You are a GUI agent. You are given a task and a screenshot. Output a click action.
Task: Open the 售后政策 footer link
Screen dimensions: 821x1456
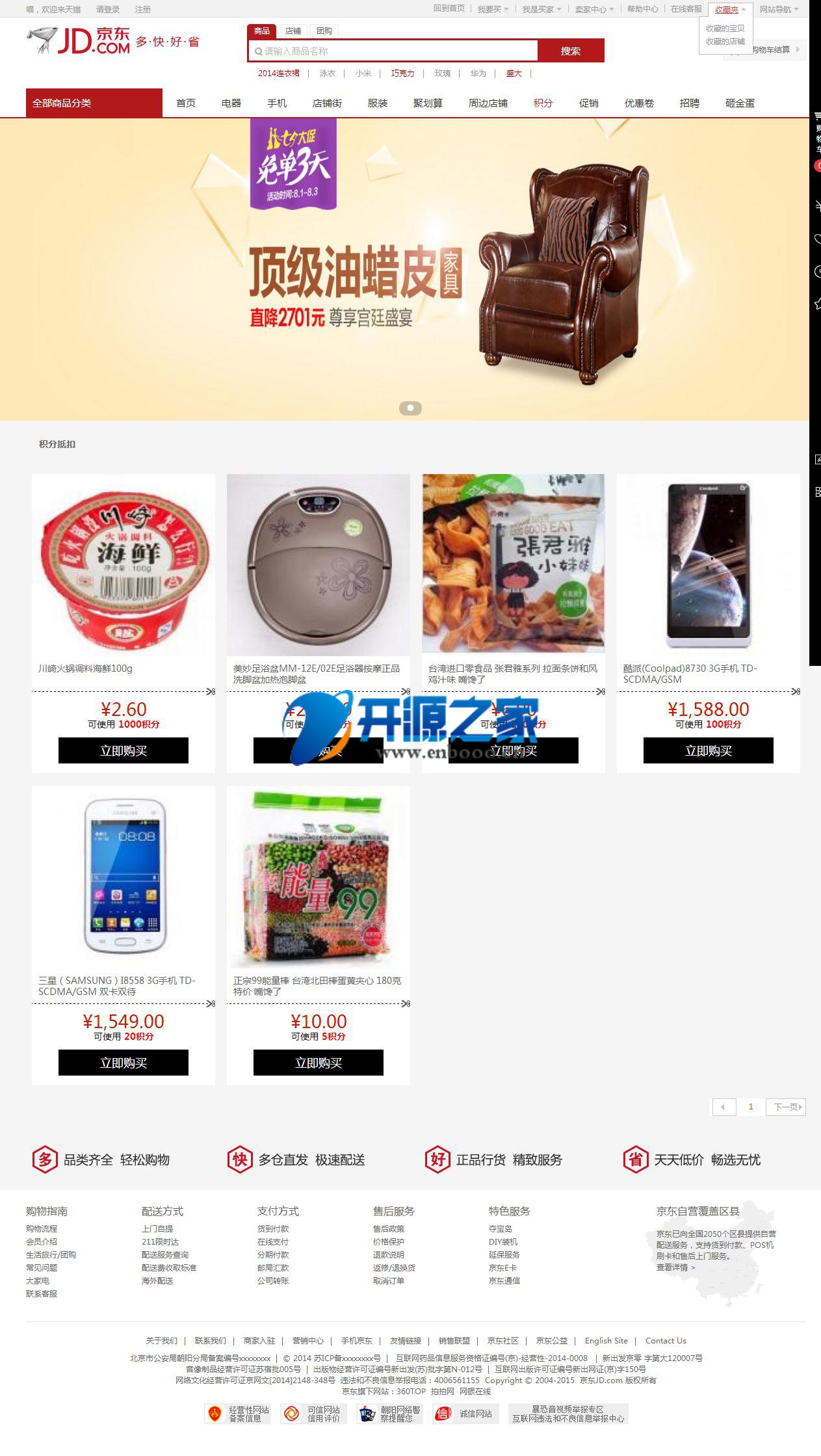389,1228
